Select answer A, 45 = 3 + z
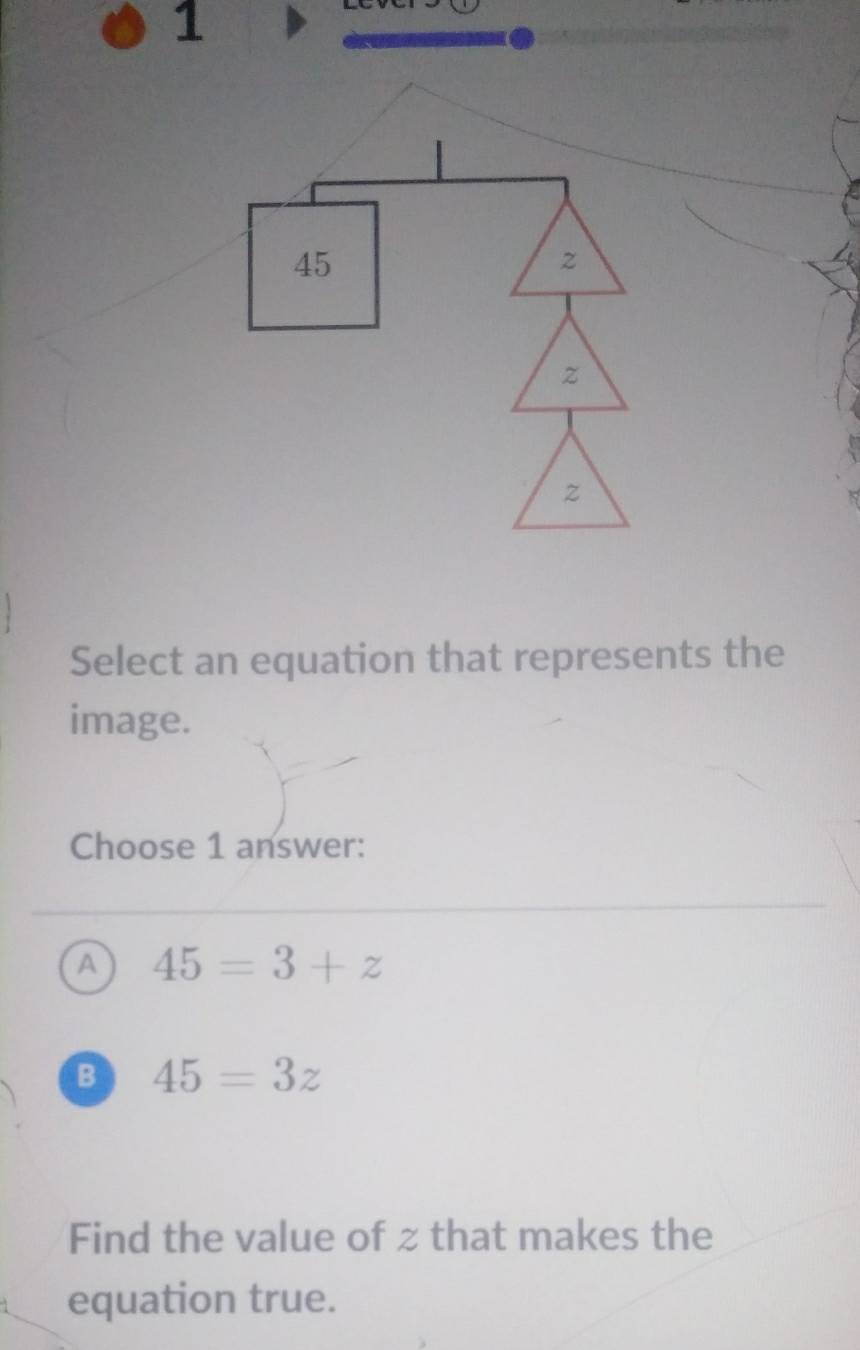 click(88, 965)
